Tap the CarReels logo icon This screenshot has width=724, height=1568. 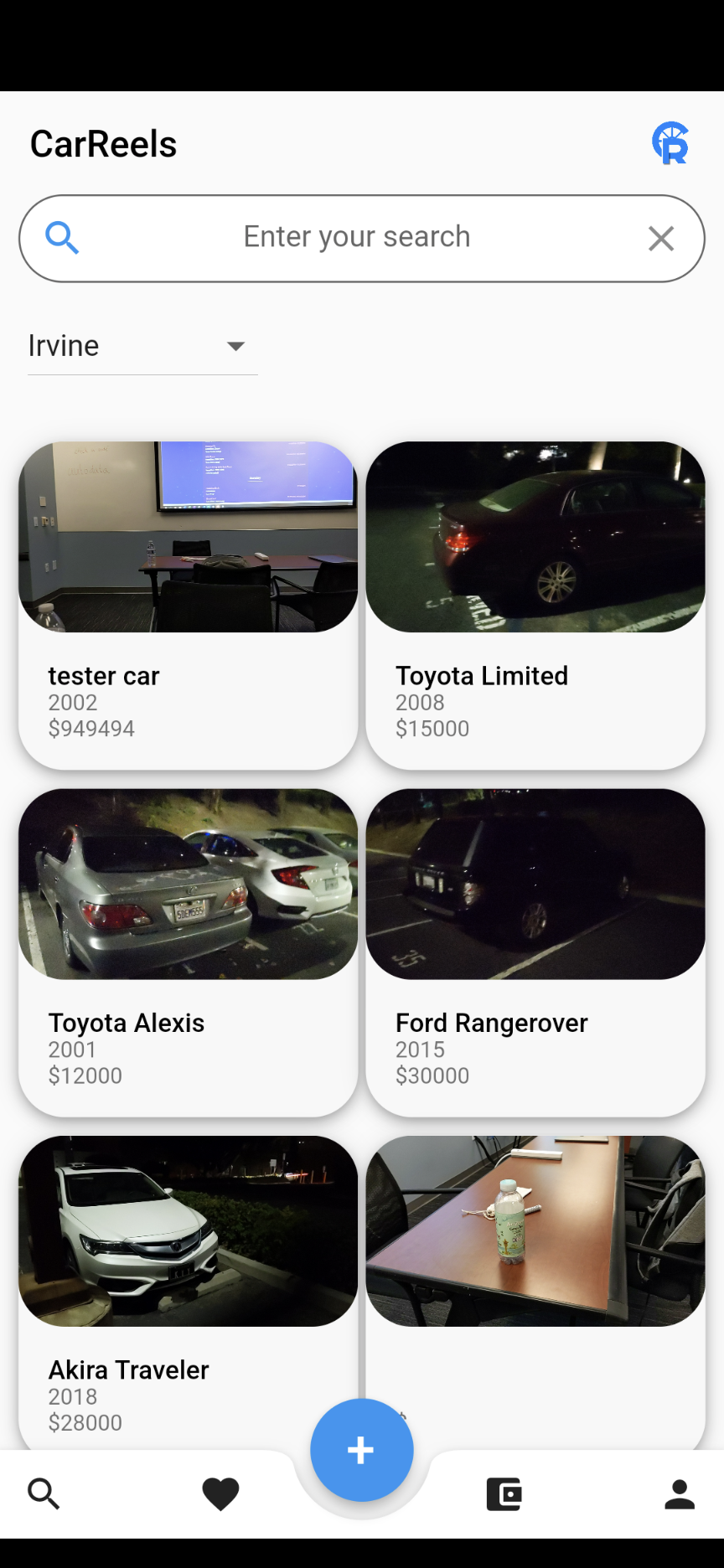[670, 143]
